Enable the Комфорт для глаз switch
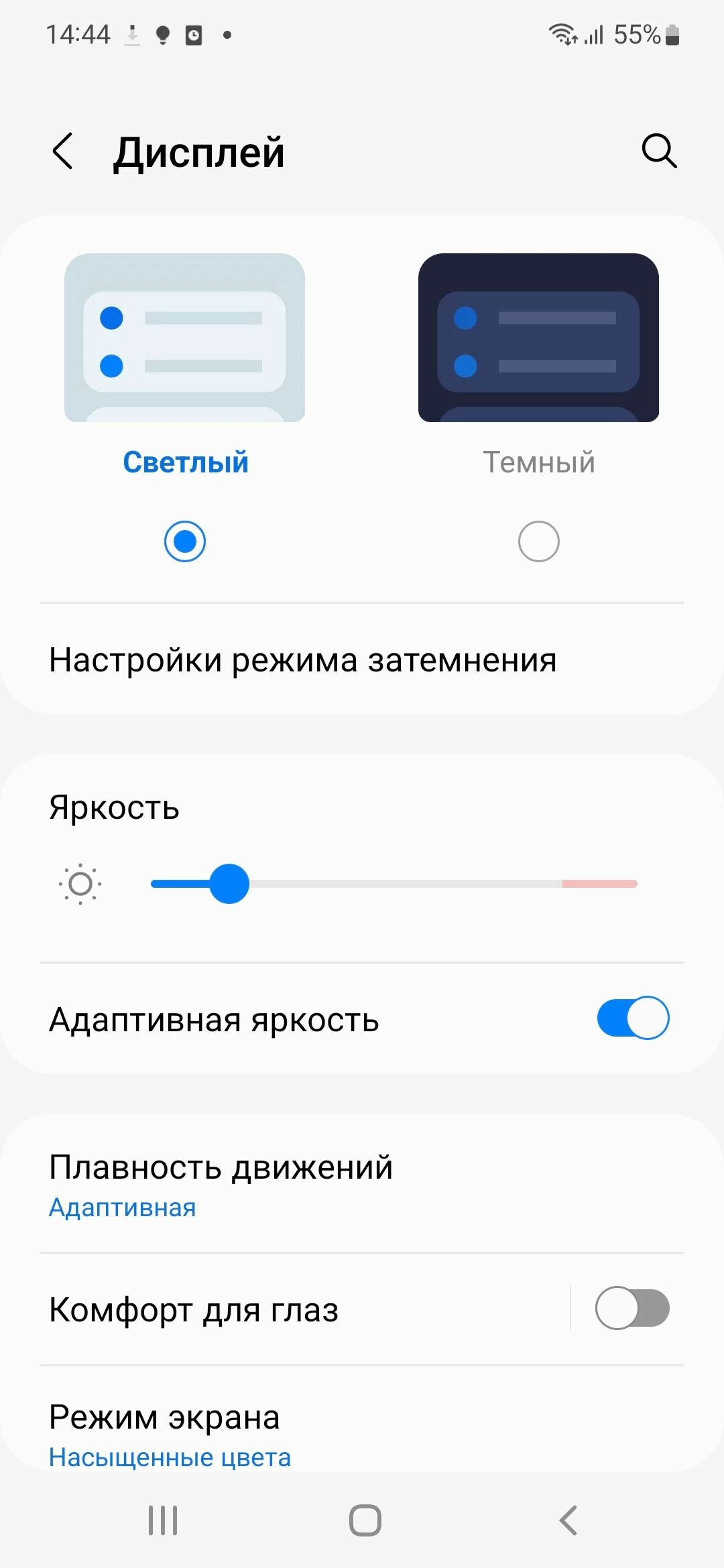724x1568 pixels. tap(633, 1307)
